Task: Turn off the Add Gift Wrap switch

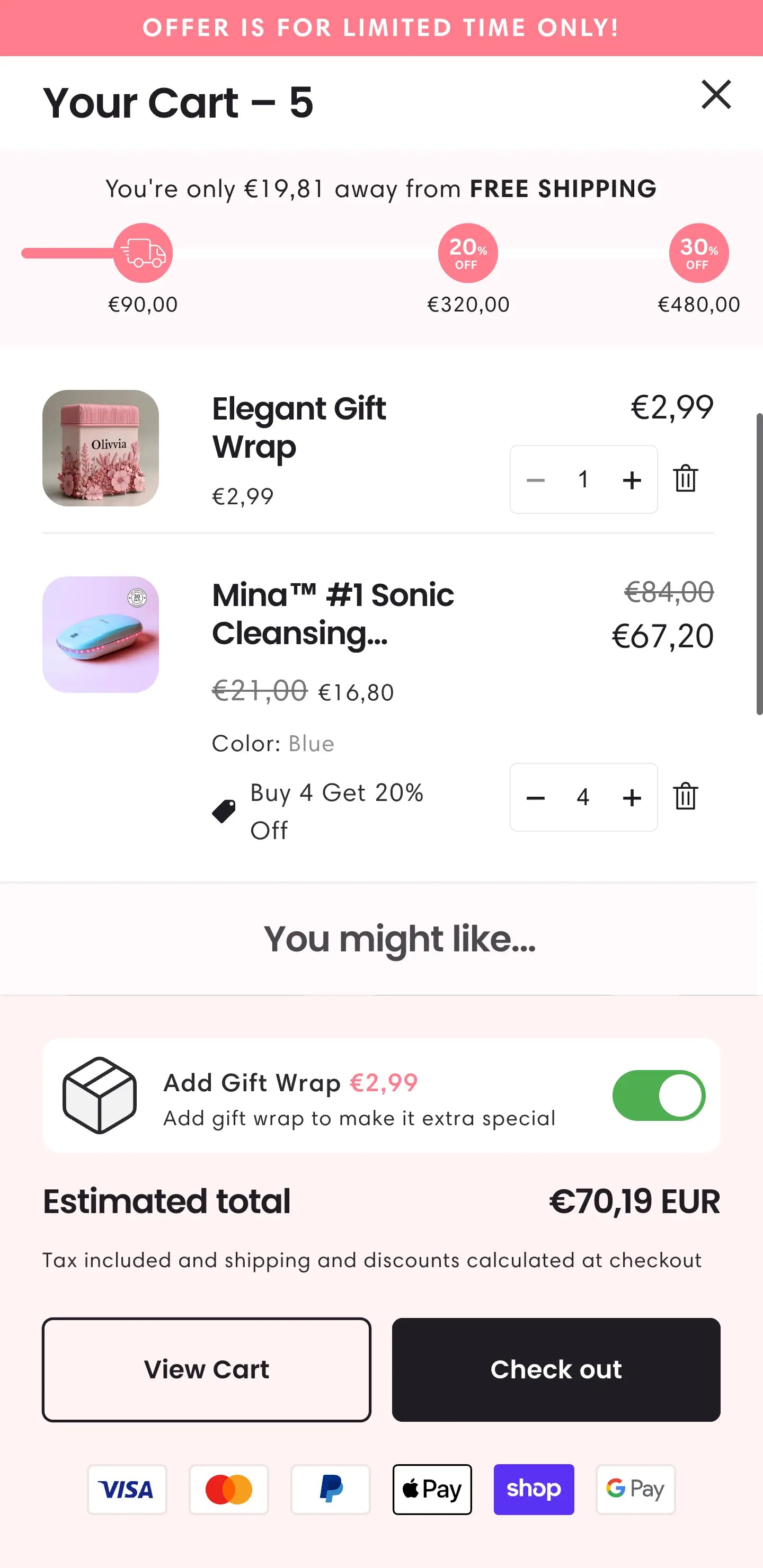Action: click(x=658, y=1095)
